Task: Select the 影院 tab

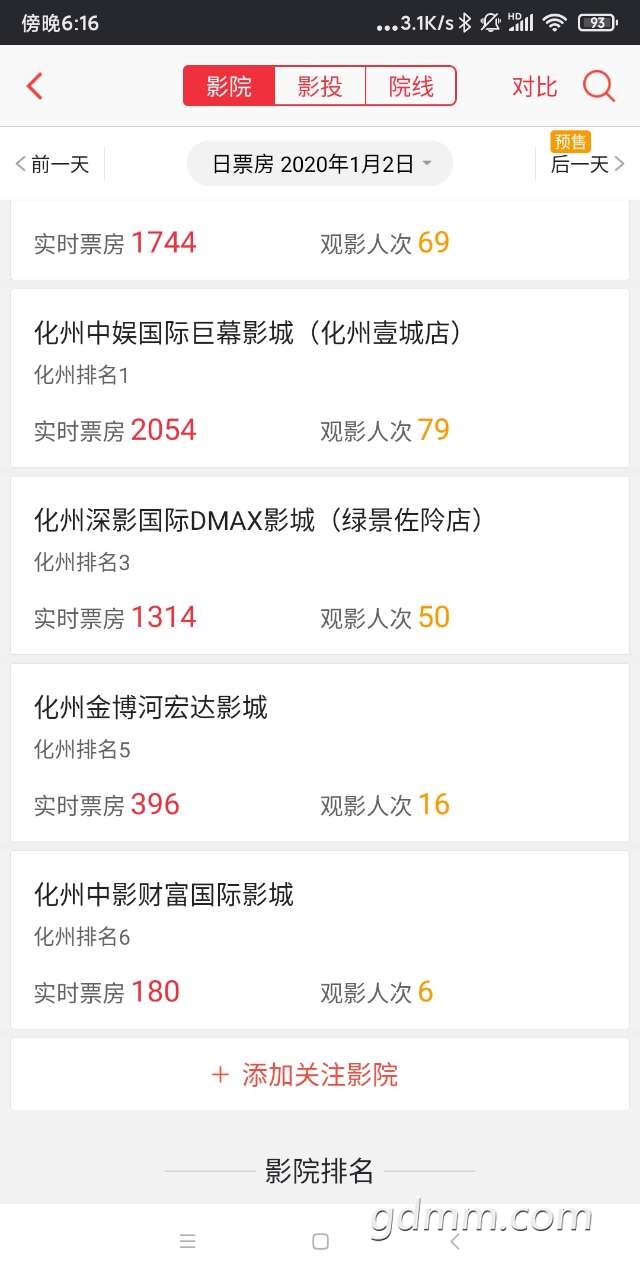Action: (x=229, y=86)
